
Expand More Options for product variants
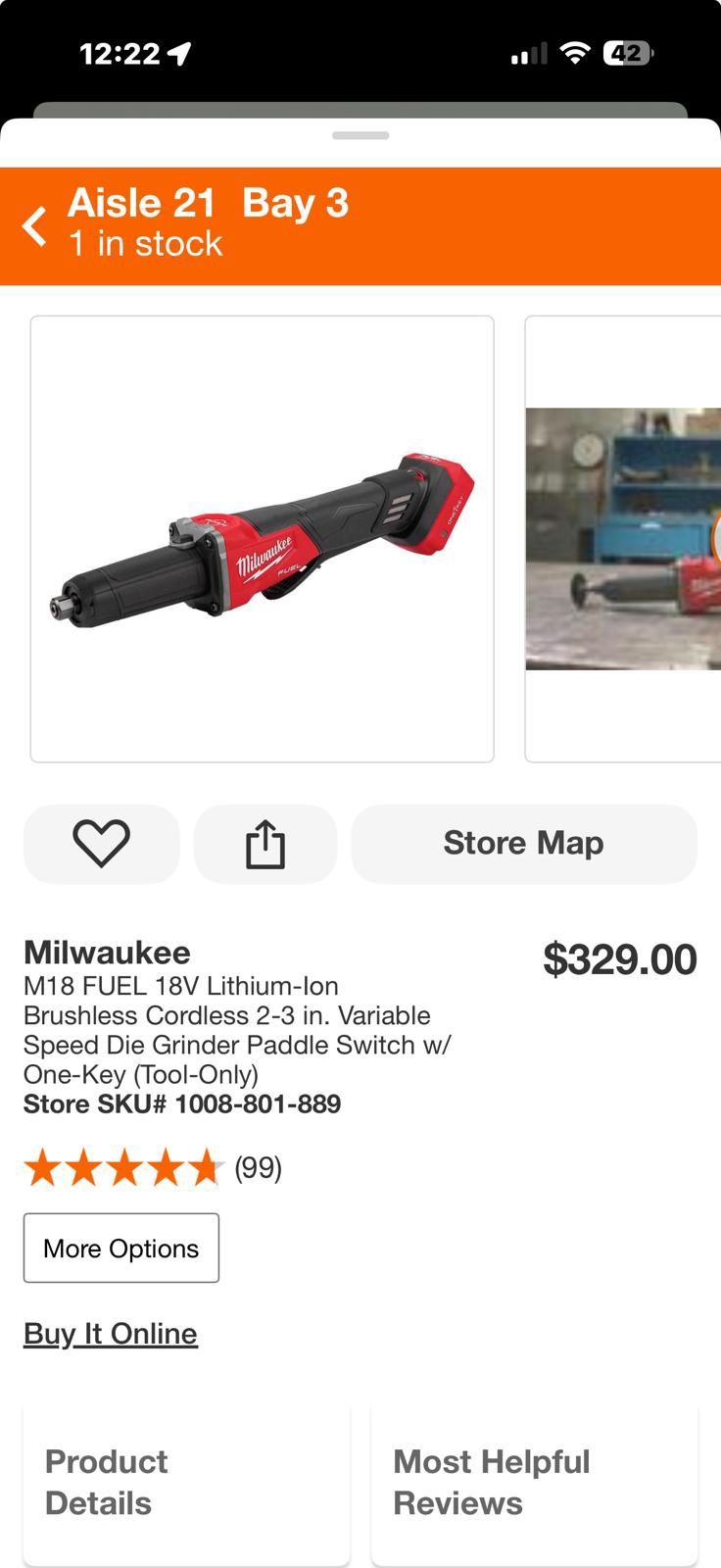pyautogui.click(x=120, y=1248)
